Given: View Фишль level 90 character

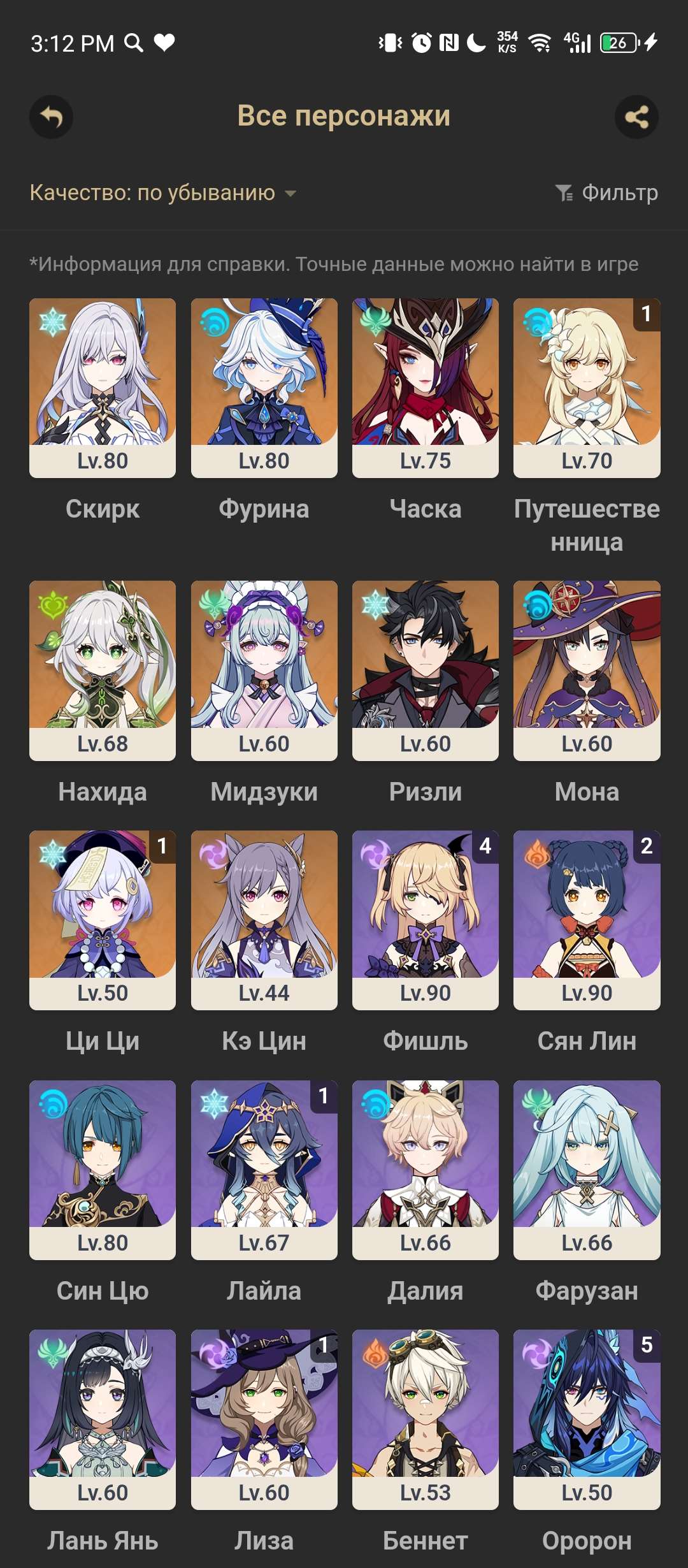Looking at the screenshot, I should pyautogui.click(x=425, y=920).
